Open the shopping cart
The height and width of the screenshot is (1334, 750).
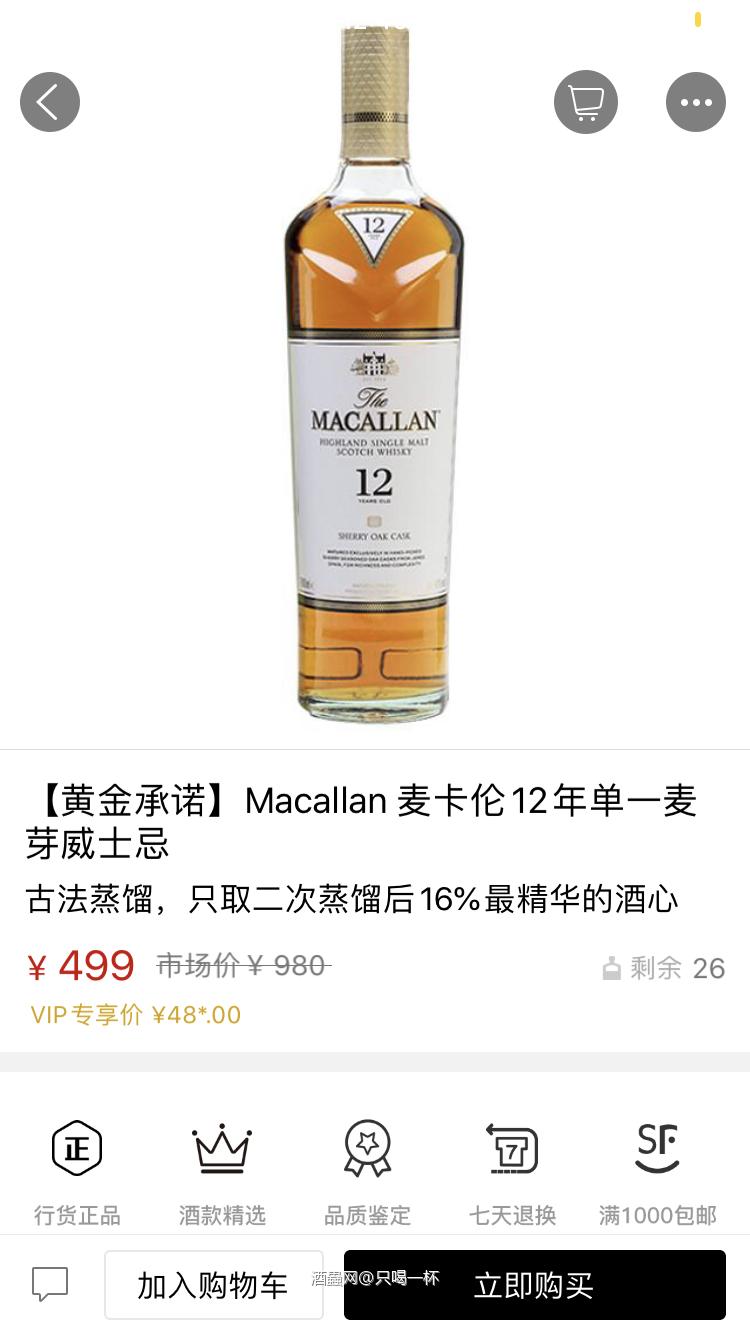[x=586, y=102]
